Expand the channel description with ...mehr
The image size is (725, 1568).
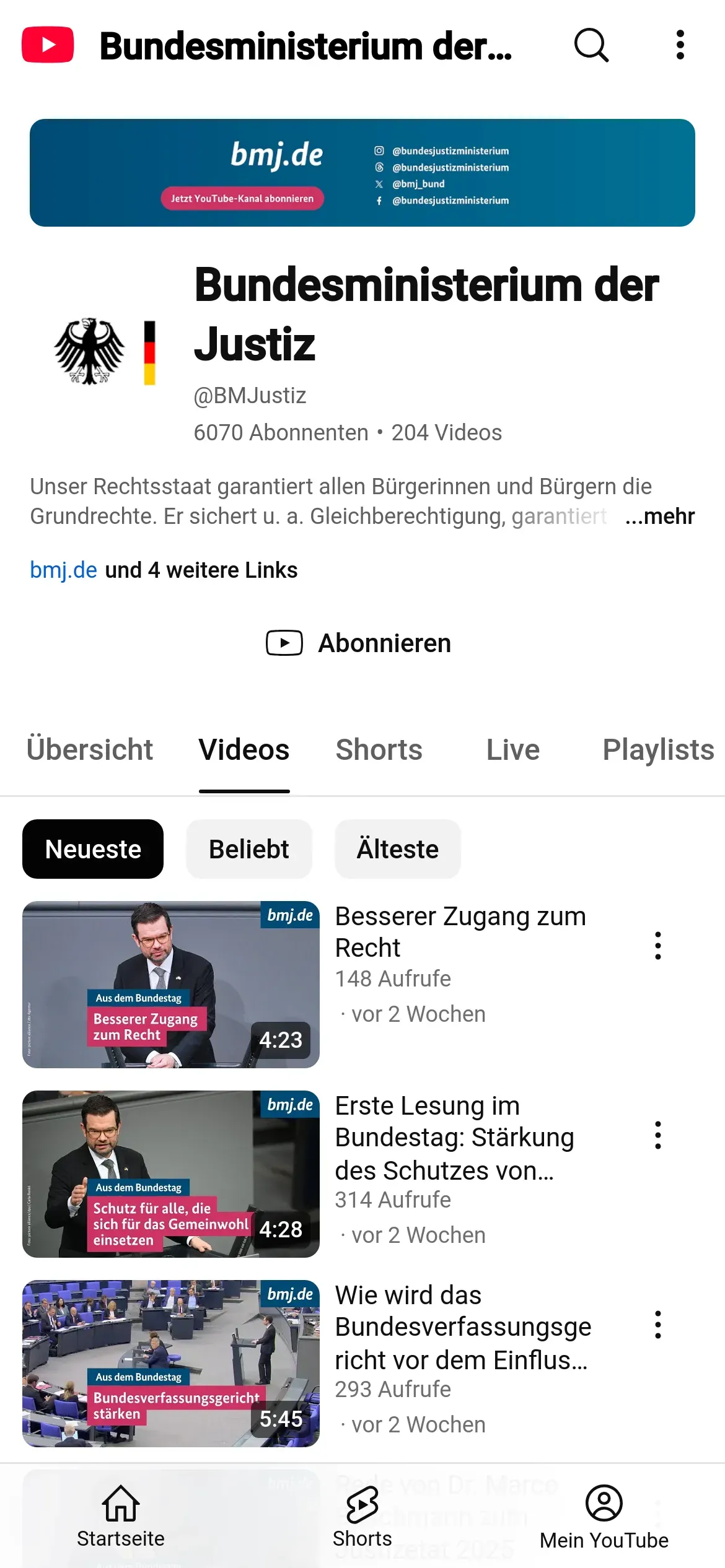click(659, 516)
